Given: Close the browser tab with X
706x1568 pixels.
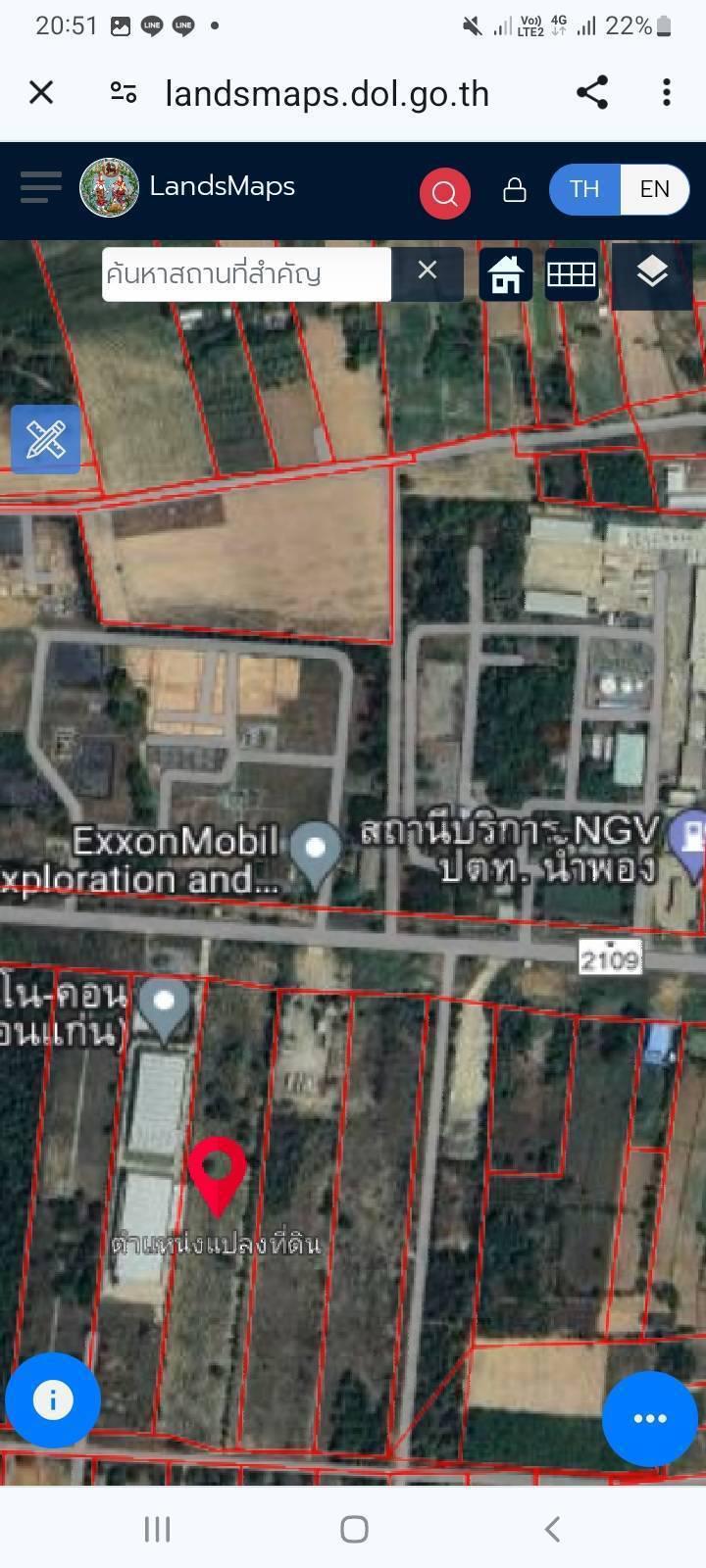Looking at the screenshot, I should [x=41, y=93].
